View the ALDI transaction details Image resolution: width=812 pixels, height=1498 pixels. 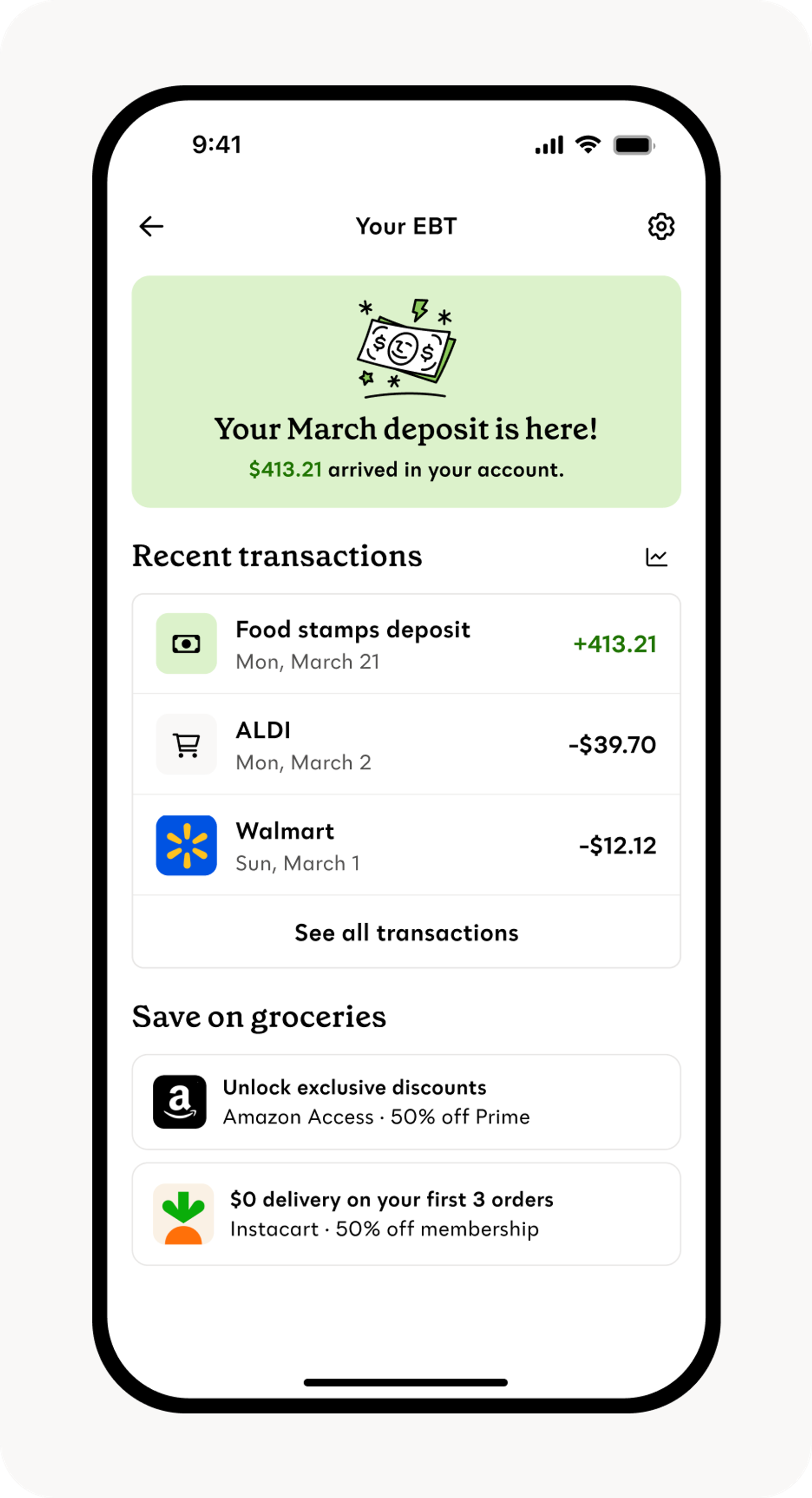tap(405, 744)
